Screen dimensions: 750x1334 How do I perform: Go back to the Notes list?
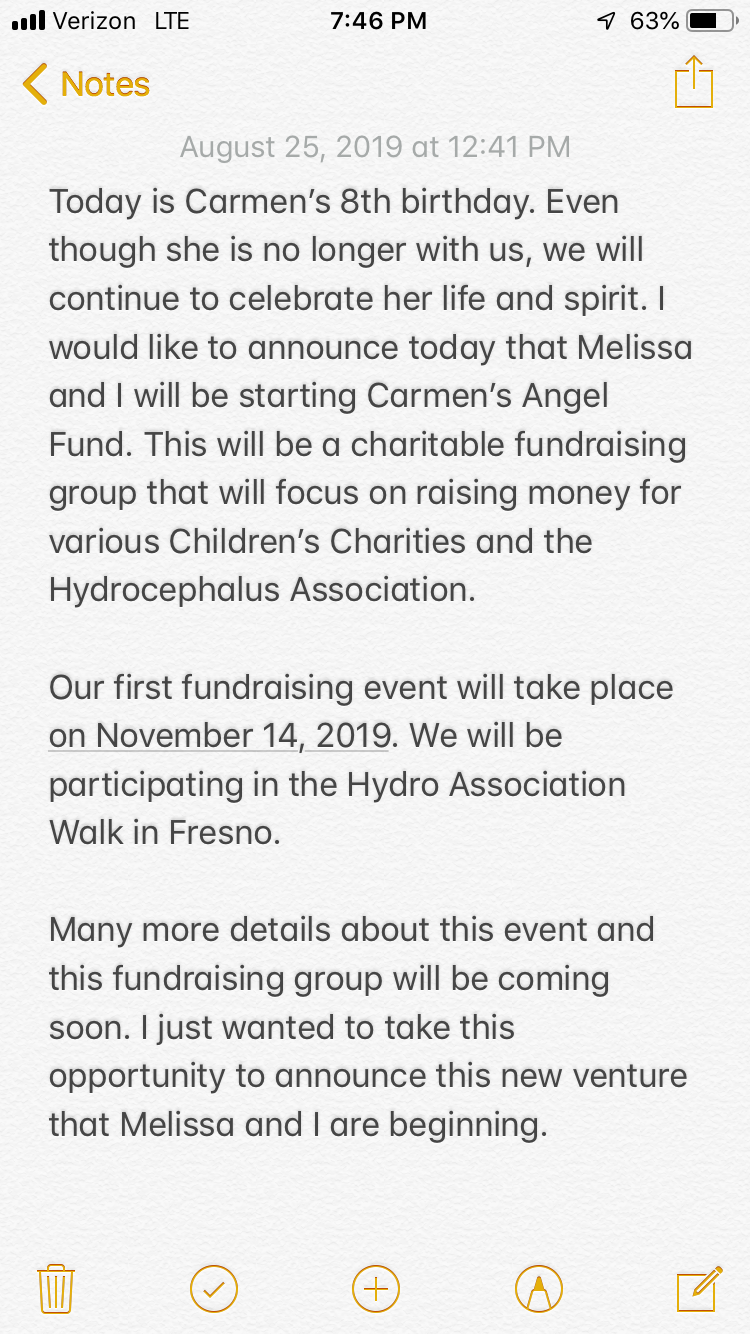pos(86,84)
